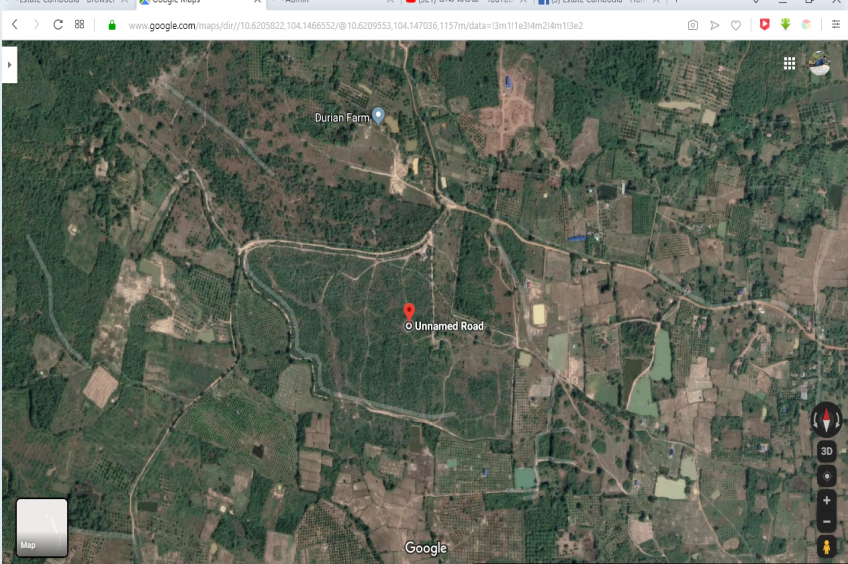
Task: Show my current location
Action: pyautogui.click(x=827, y=476)
